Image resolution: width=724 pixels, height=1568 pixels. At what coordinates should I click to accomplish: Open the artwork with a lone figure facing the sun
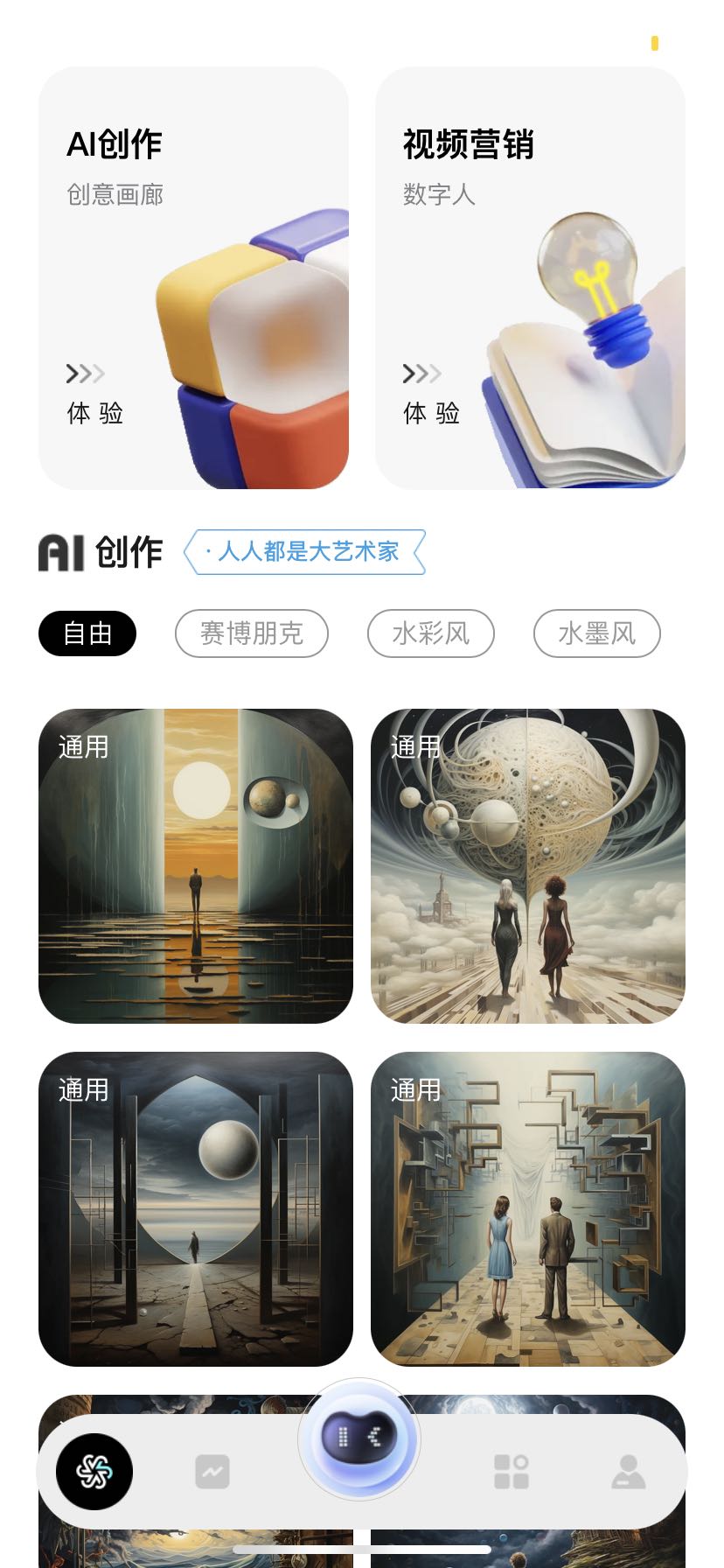(196, 866)
